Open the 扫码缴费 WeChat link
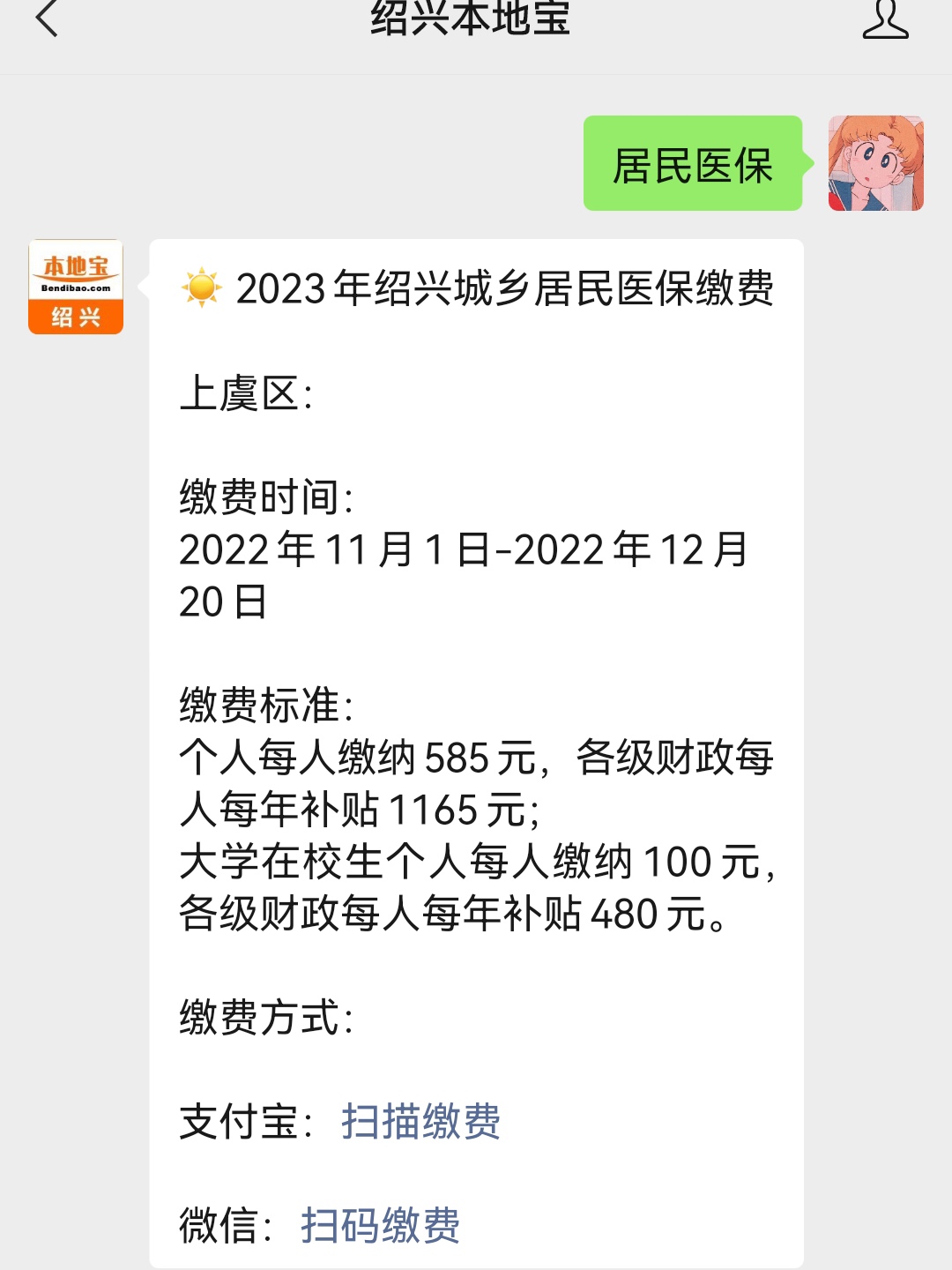The height and width of the screenshot is (1270, 952). coord(380,1225)
